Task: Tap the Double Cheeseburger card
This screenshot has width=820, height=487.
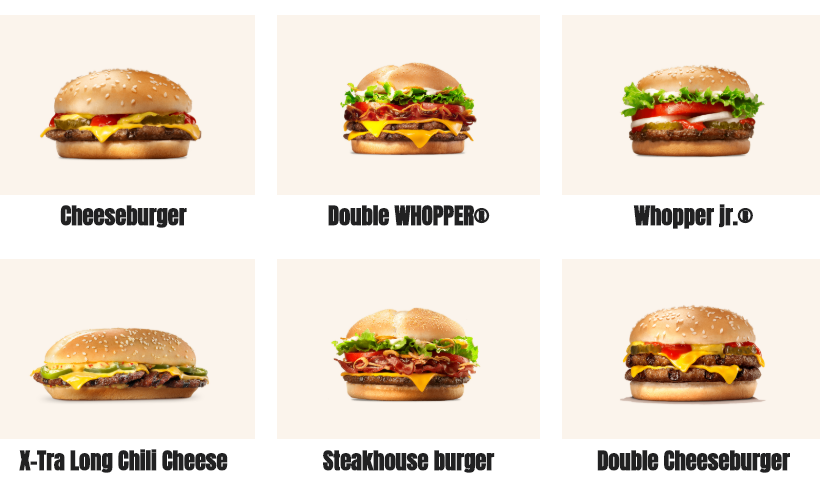Action: 691,355
